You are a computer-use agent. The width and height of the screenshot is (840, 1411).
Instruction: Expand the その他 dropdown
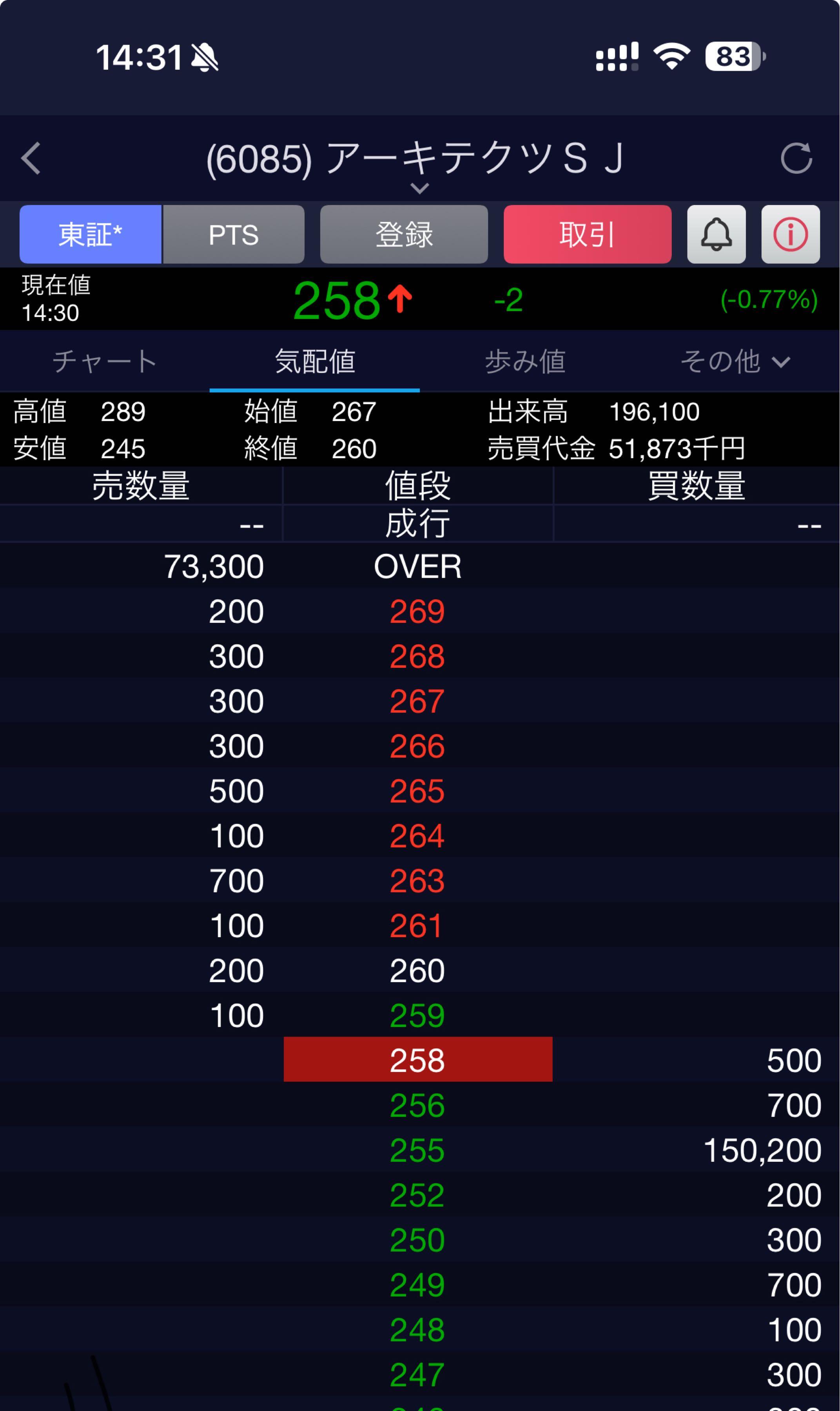tap(734, 361)
